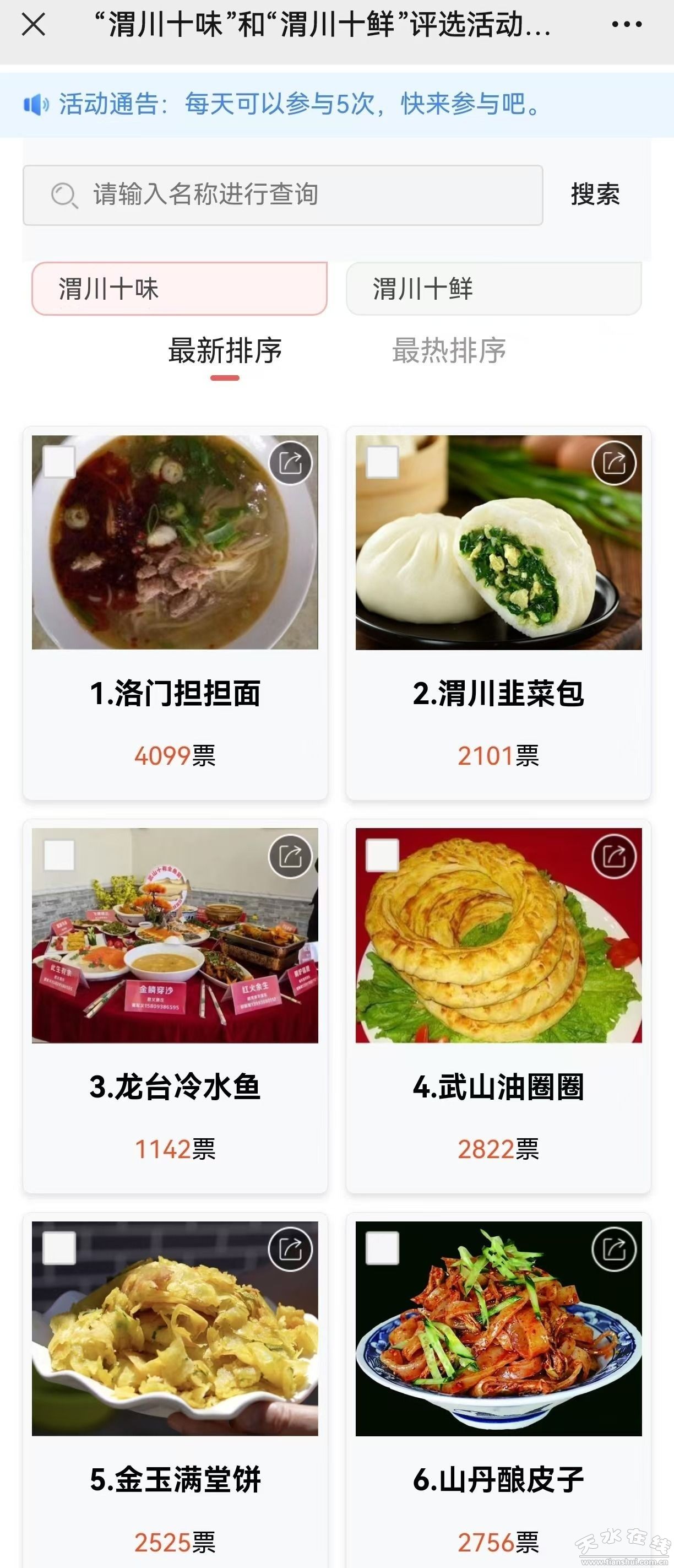
Task: Sort entries by 最热排序
Action: coord(449,351)
